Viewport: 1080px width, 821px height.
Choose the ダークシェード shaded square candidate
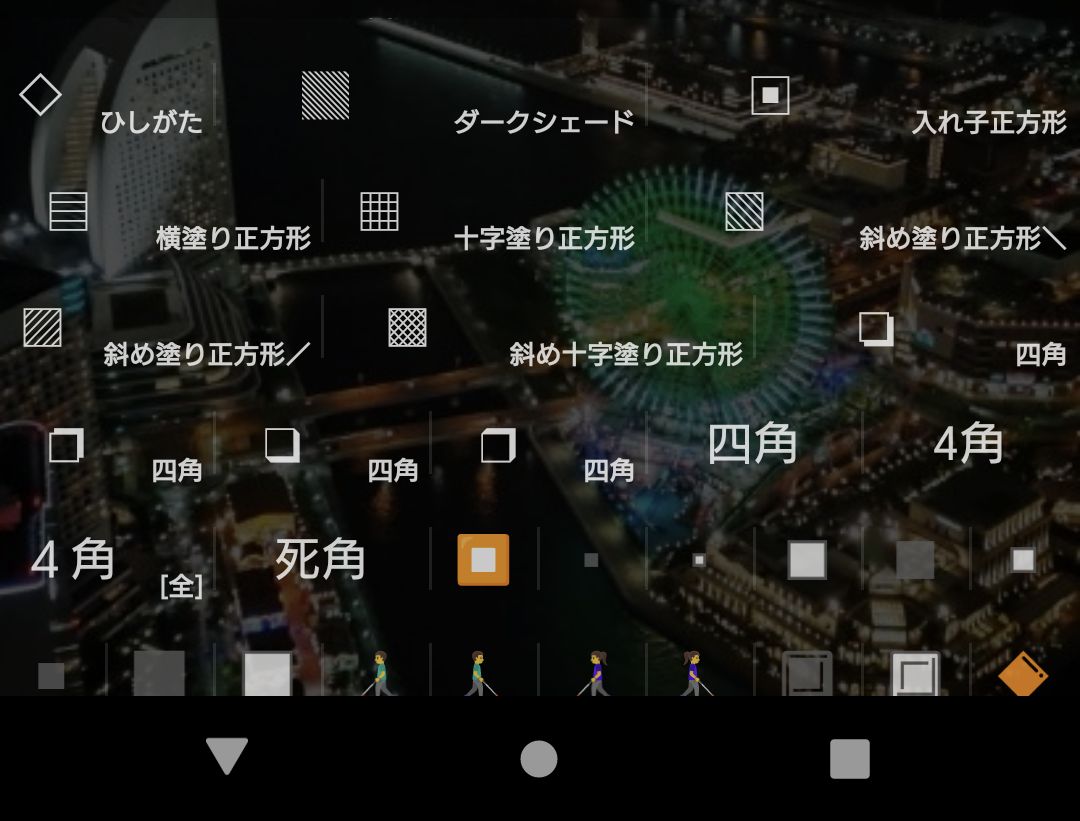pyautogui.click(x=430, y=98)
